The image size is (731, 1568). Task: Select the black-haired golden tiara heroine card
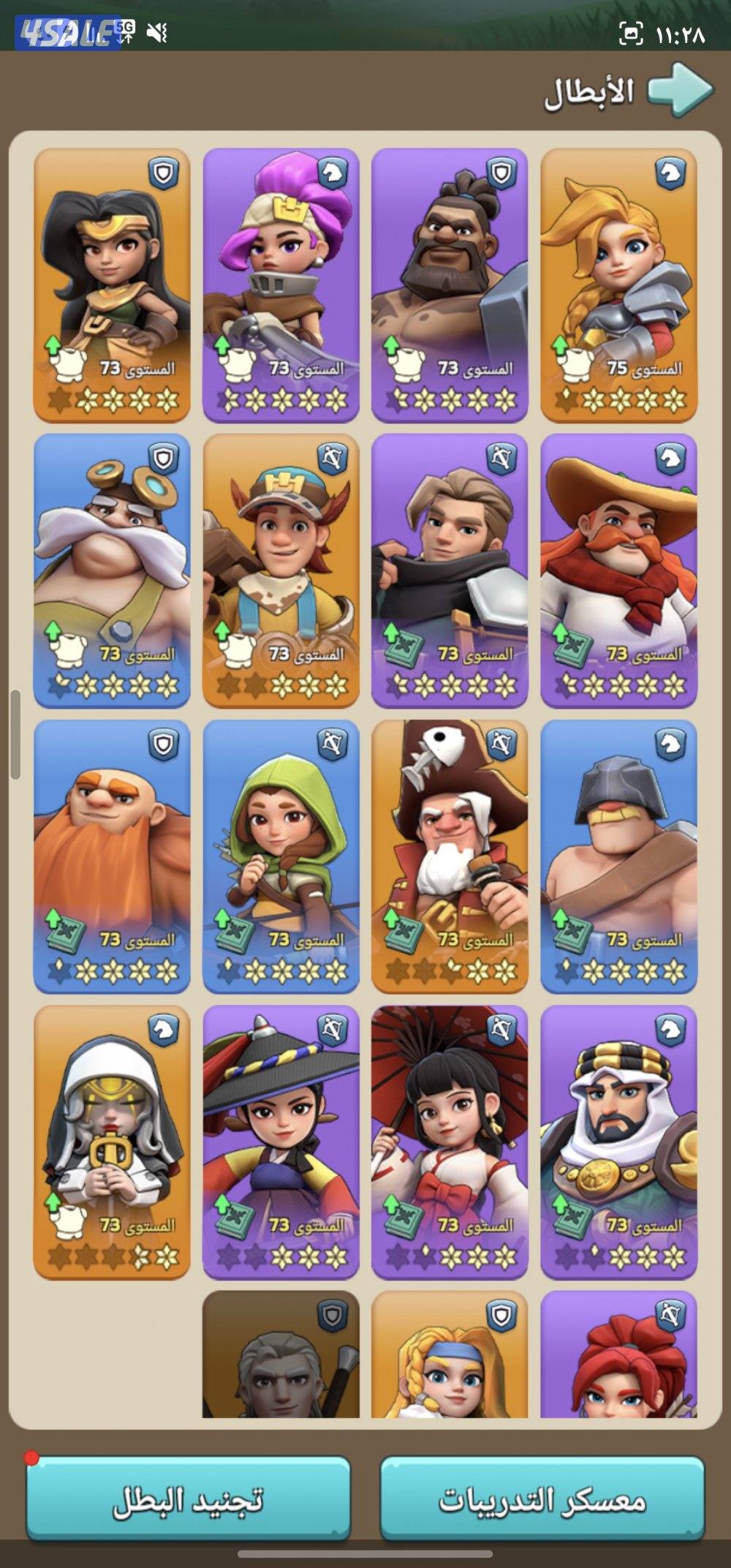(112, 285)
